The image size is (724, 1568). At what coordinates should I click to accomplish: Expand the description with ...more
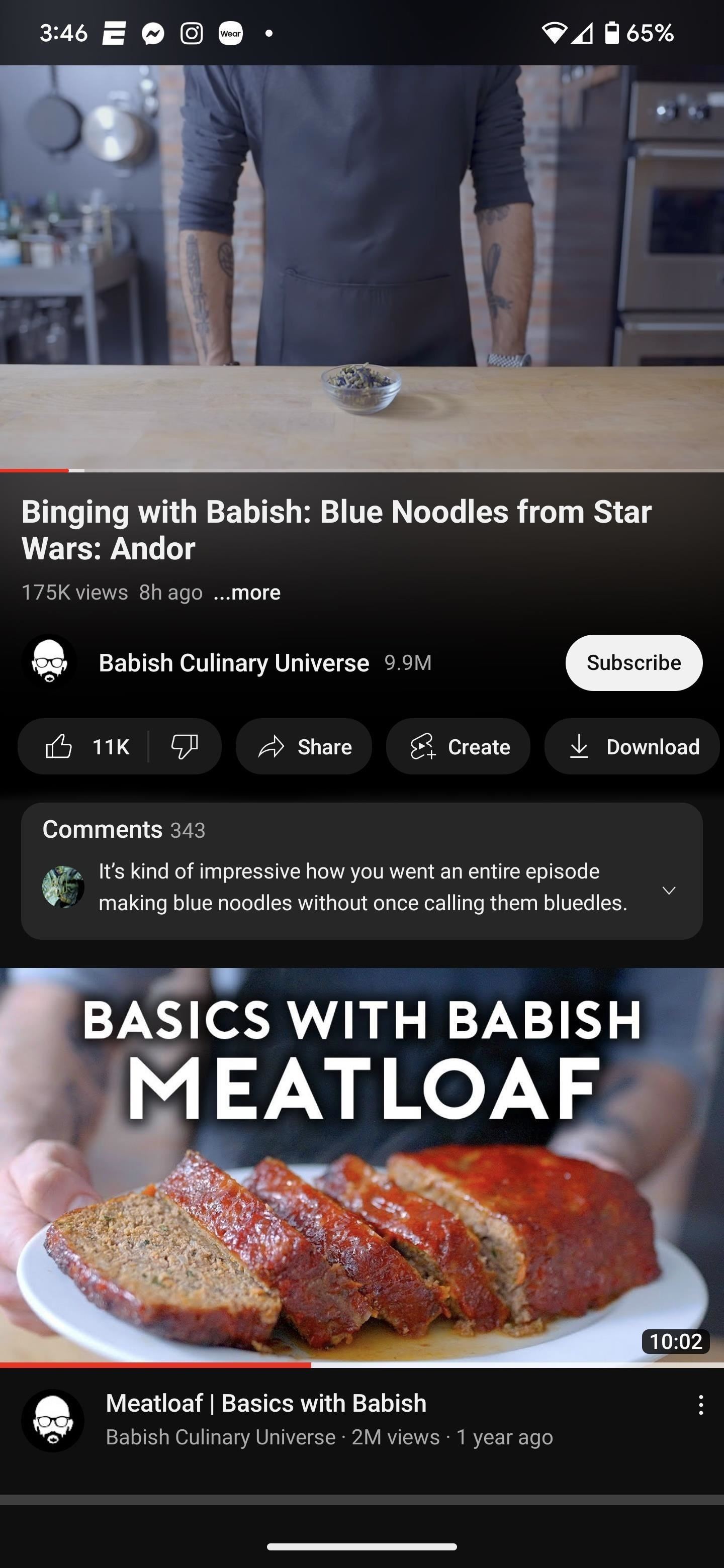246,592
